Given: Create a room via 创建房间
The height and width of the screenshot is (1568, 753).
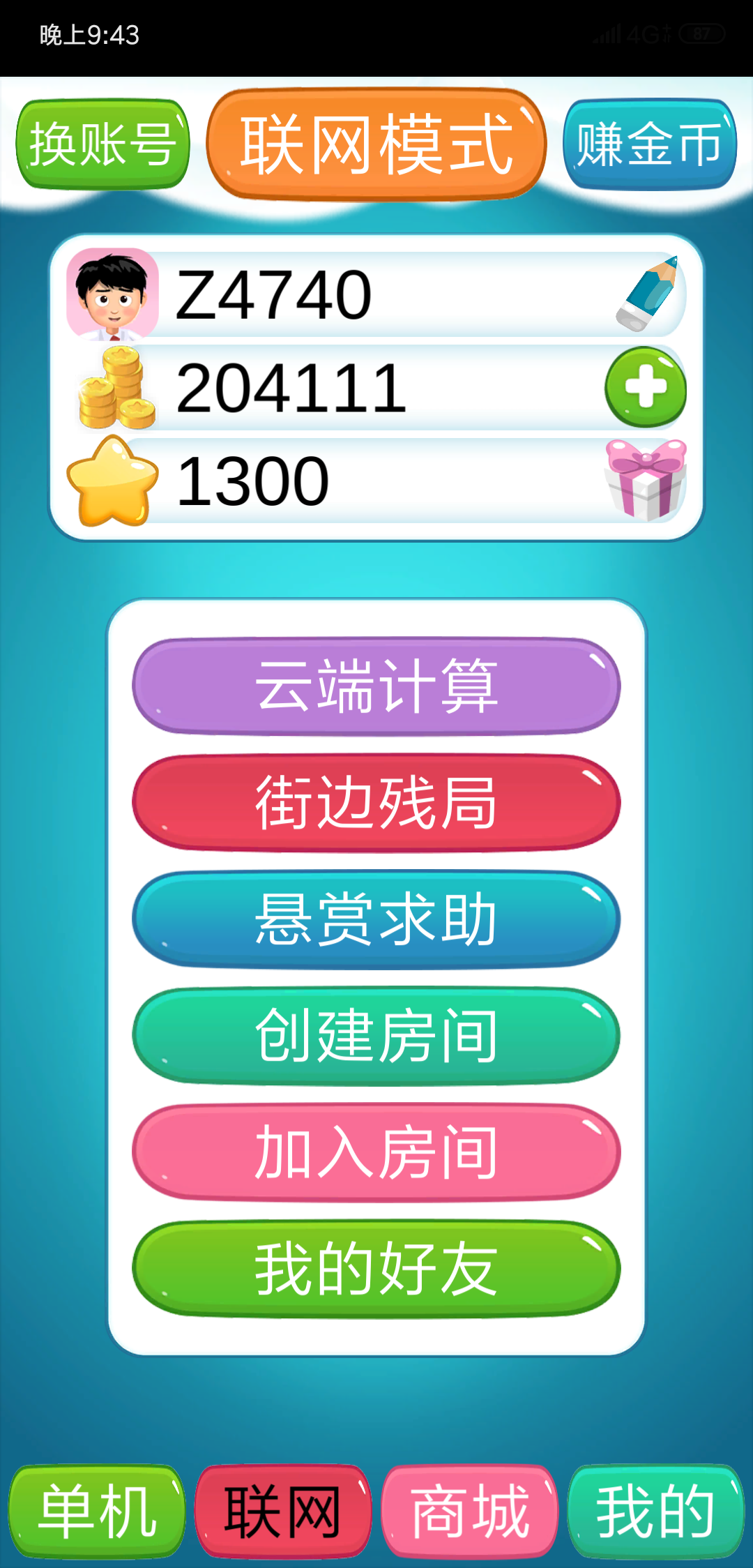Looking at the screenshot, I should pos(376,1035).
